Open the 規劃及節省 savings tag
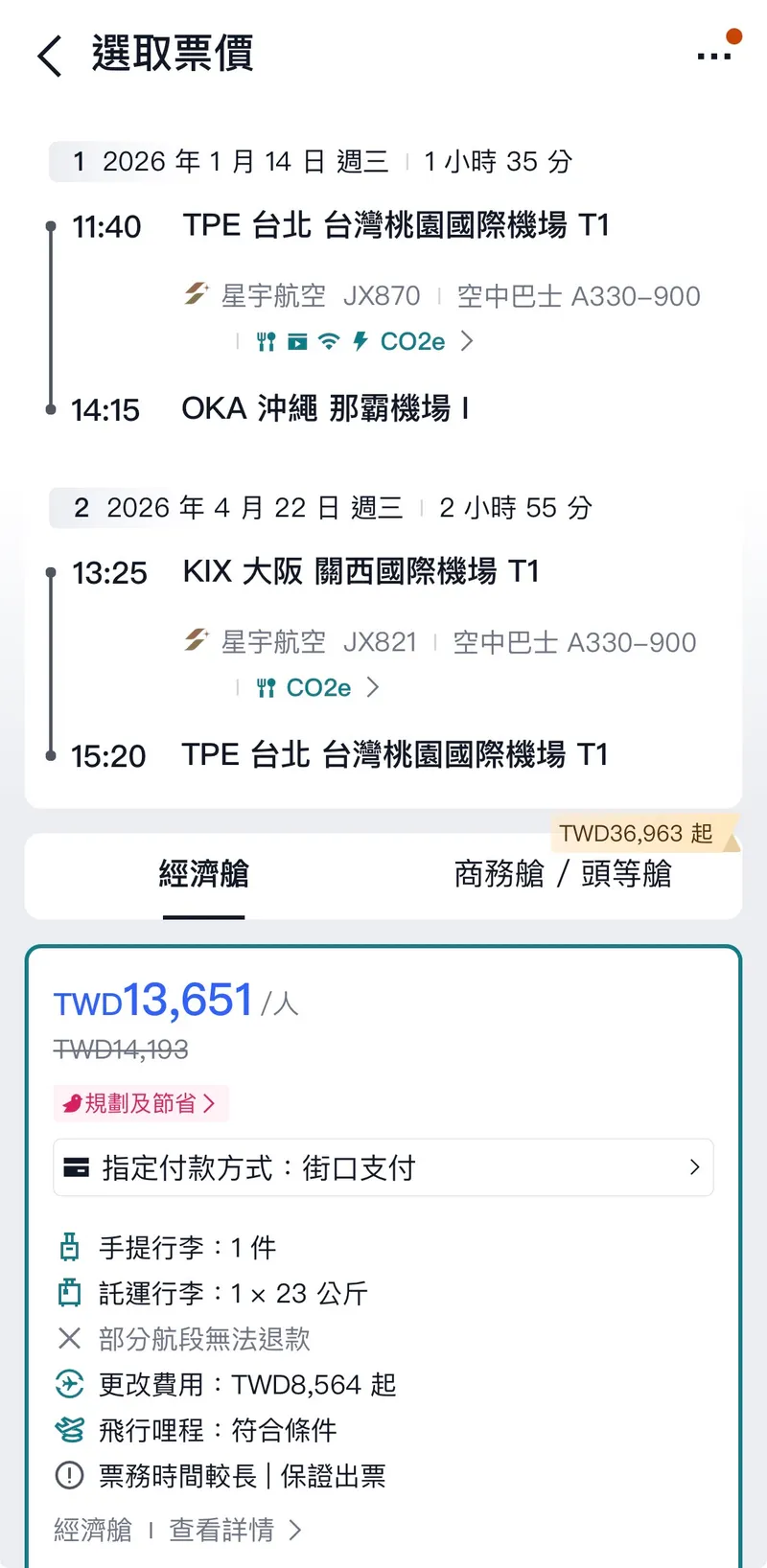The width and height of the screenshot is (767, 1568). 141,1103
